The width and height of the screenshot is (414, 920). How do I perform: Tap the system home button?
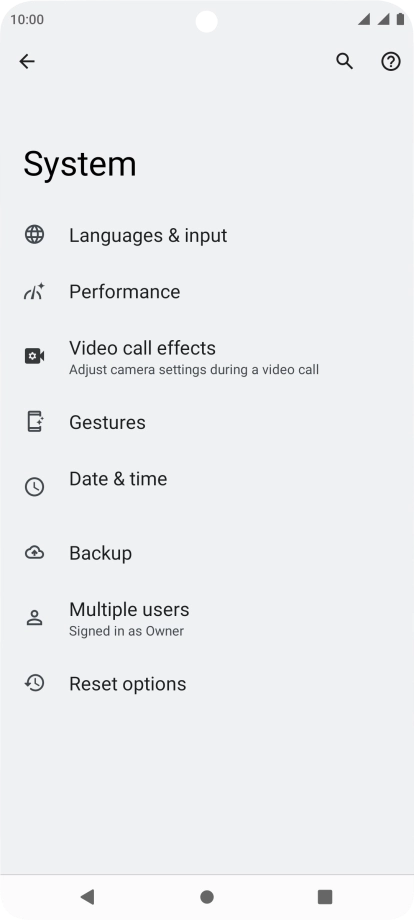(x=206, y=897)
